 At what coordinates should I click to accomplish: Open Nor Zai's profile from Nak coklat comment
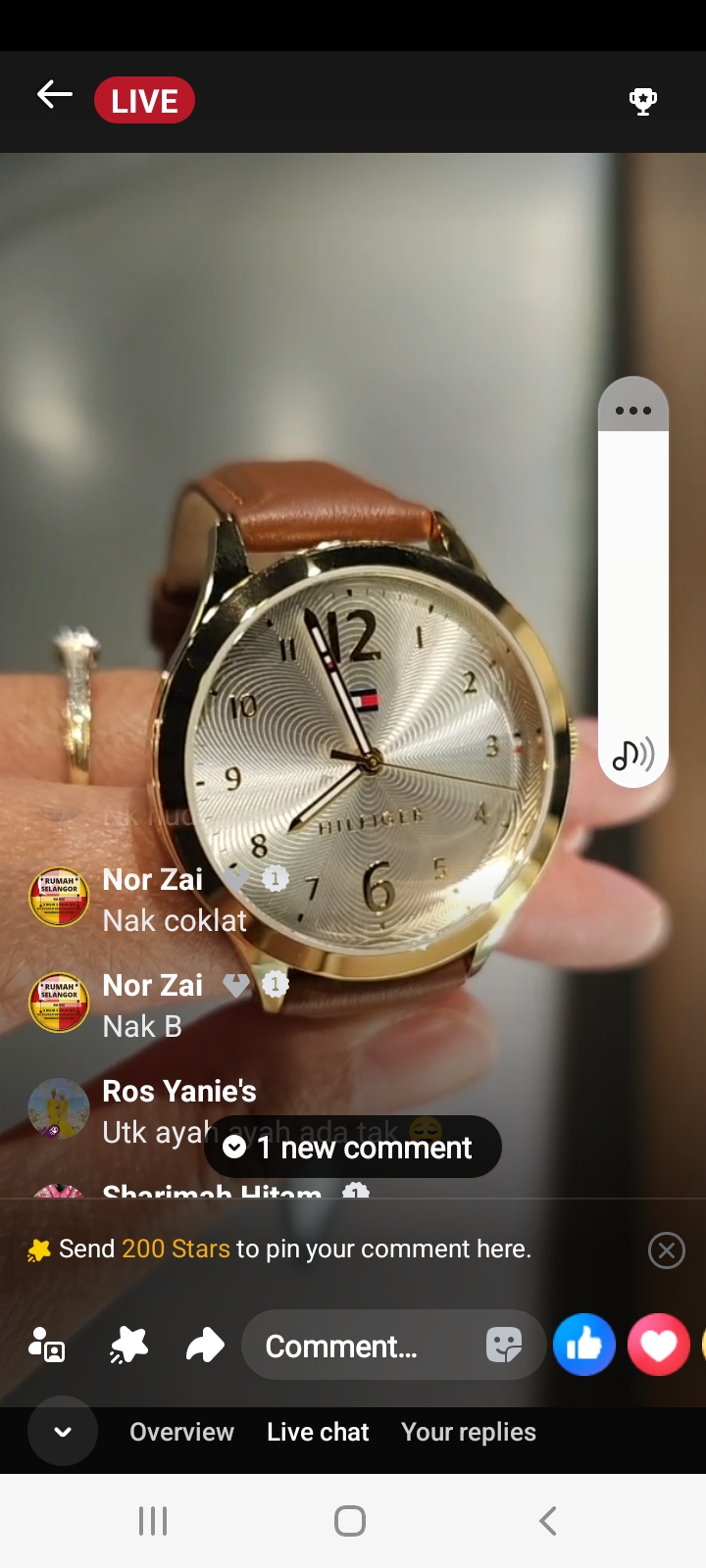(59, 897)
